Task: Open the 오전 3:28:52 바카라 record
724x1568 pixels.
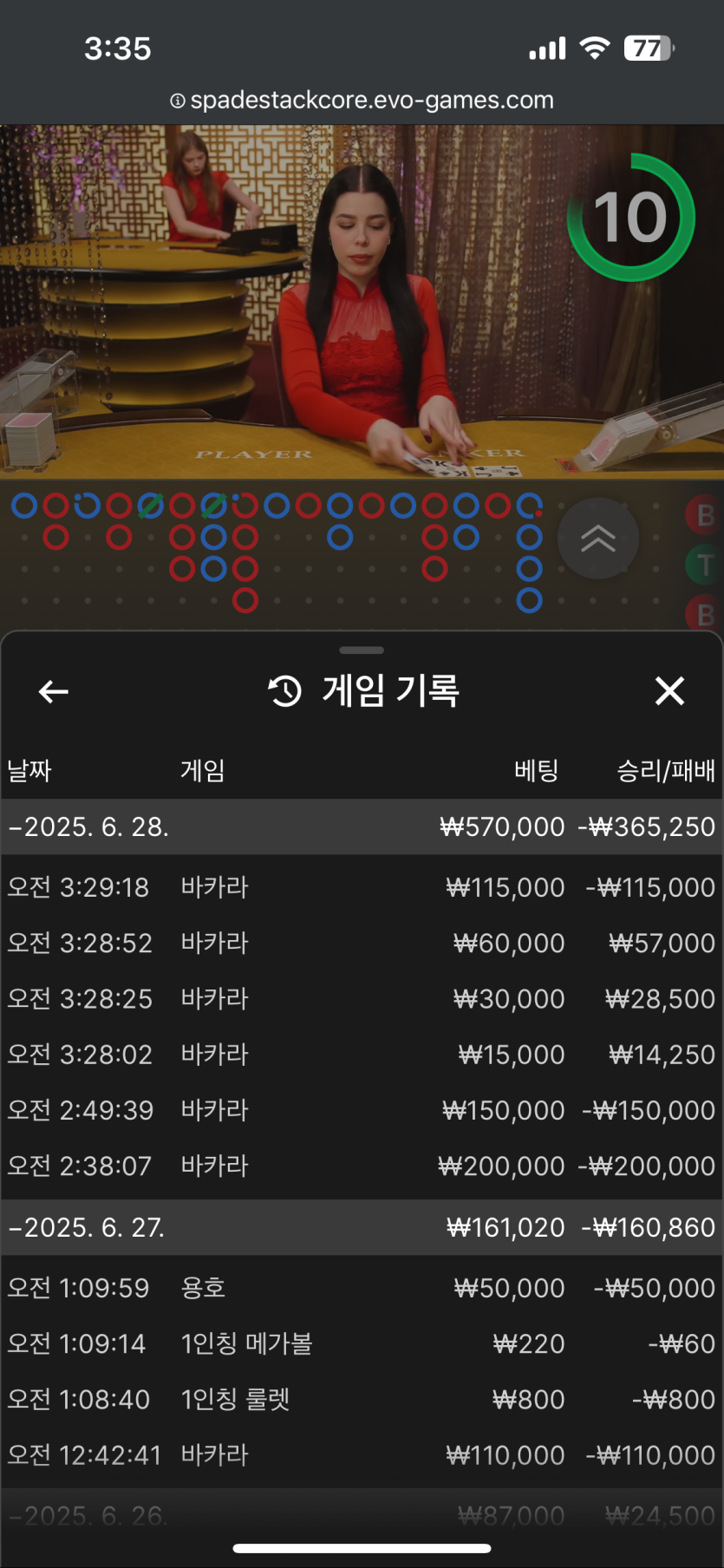Action: pos(362,943)
